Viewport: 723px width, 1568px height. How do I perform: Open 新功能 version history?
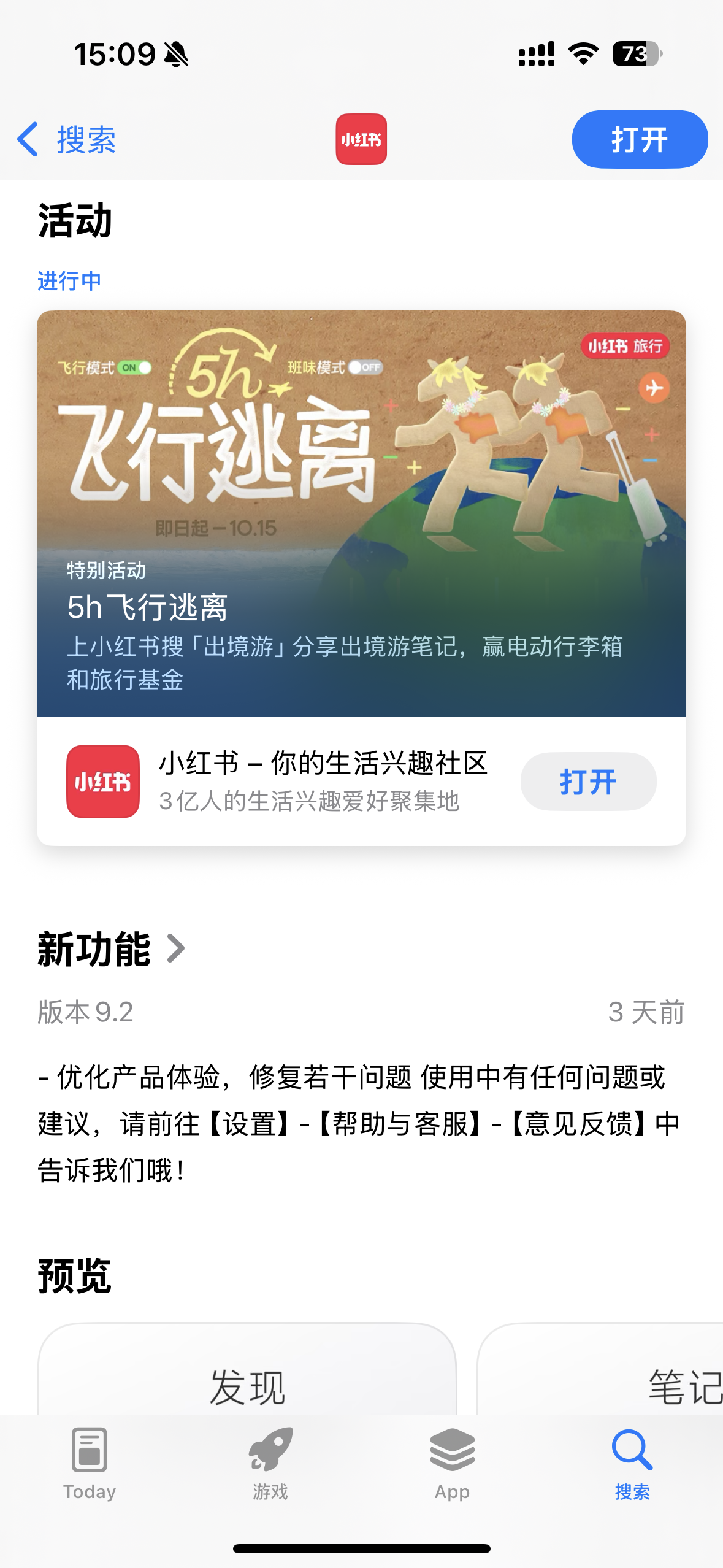pos(111,949)
